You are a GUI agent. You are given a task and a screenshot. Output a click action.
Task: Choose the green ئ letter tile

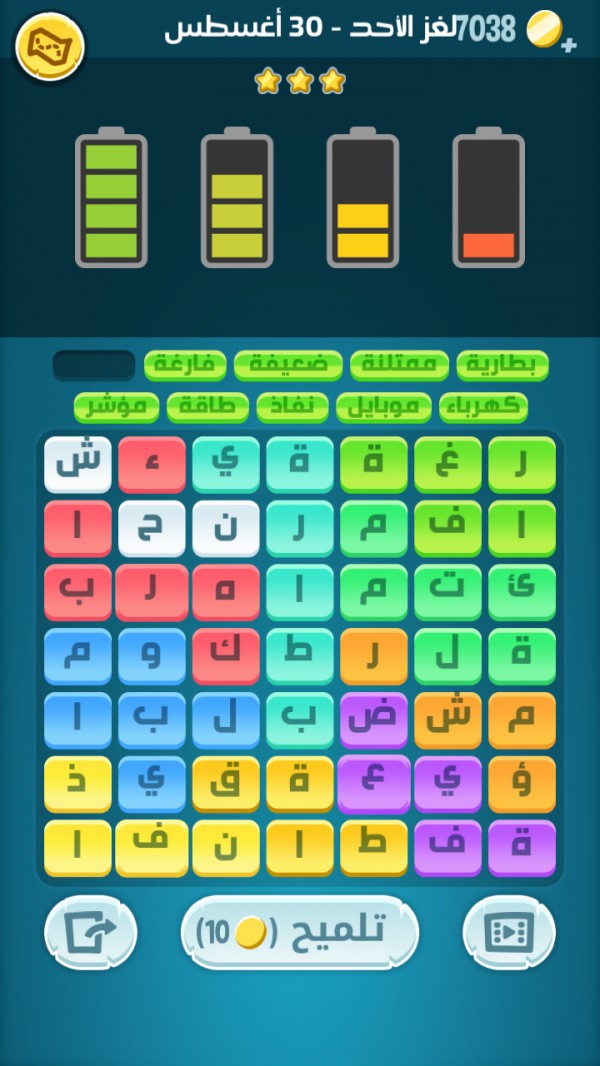(x=522, y=592)
